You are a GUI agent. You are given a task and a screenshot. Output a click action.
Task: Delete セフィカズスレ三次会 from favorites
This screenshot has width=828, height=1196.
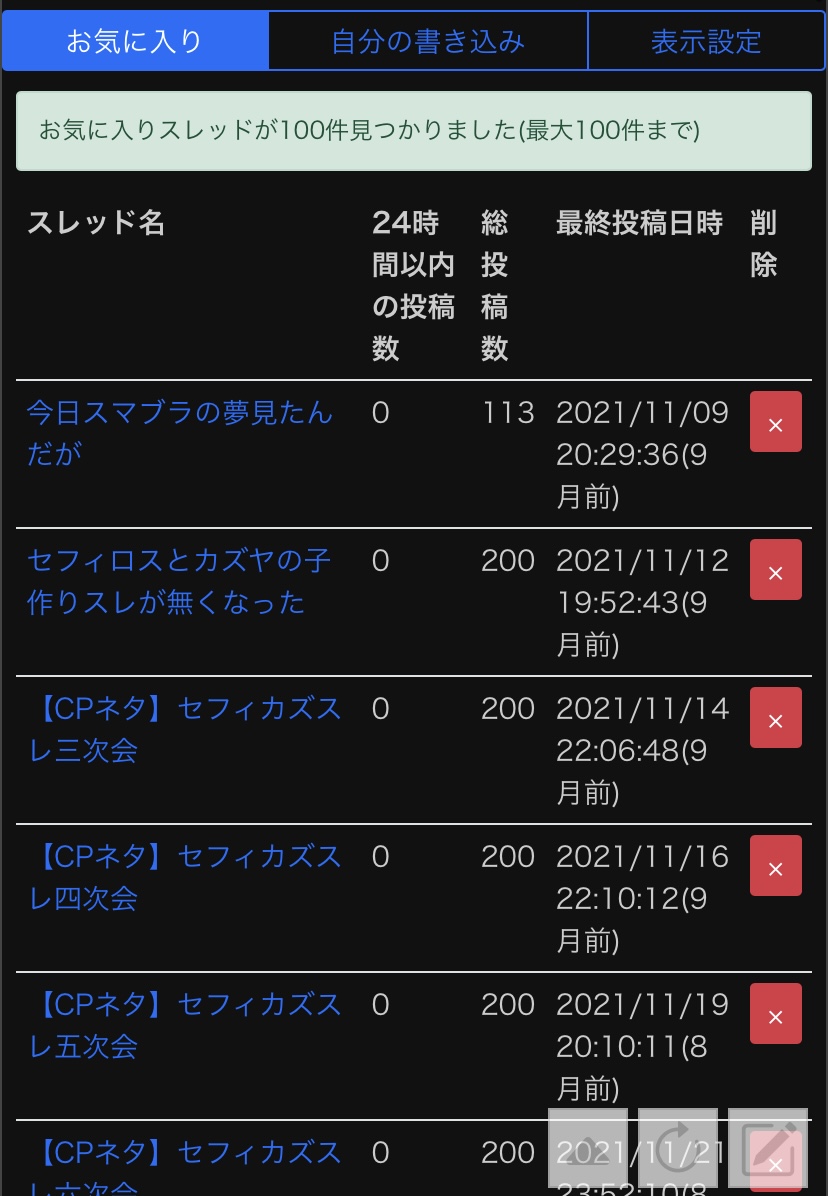click(x=775, y=718)
